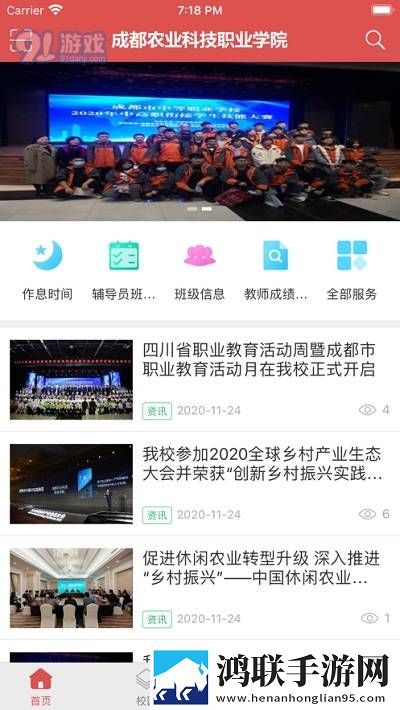Switch to the 首页 home tab
This screenshot has width=400, height=710.
[x=41, y=687]
